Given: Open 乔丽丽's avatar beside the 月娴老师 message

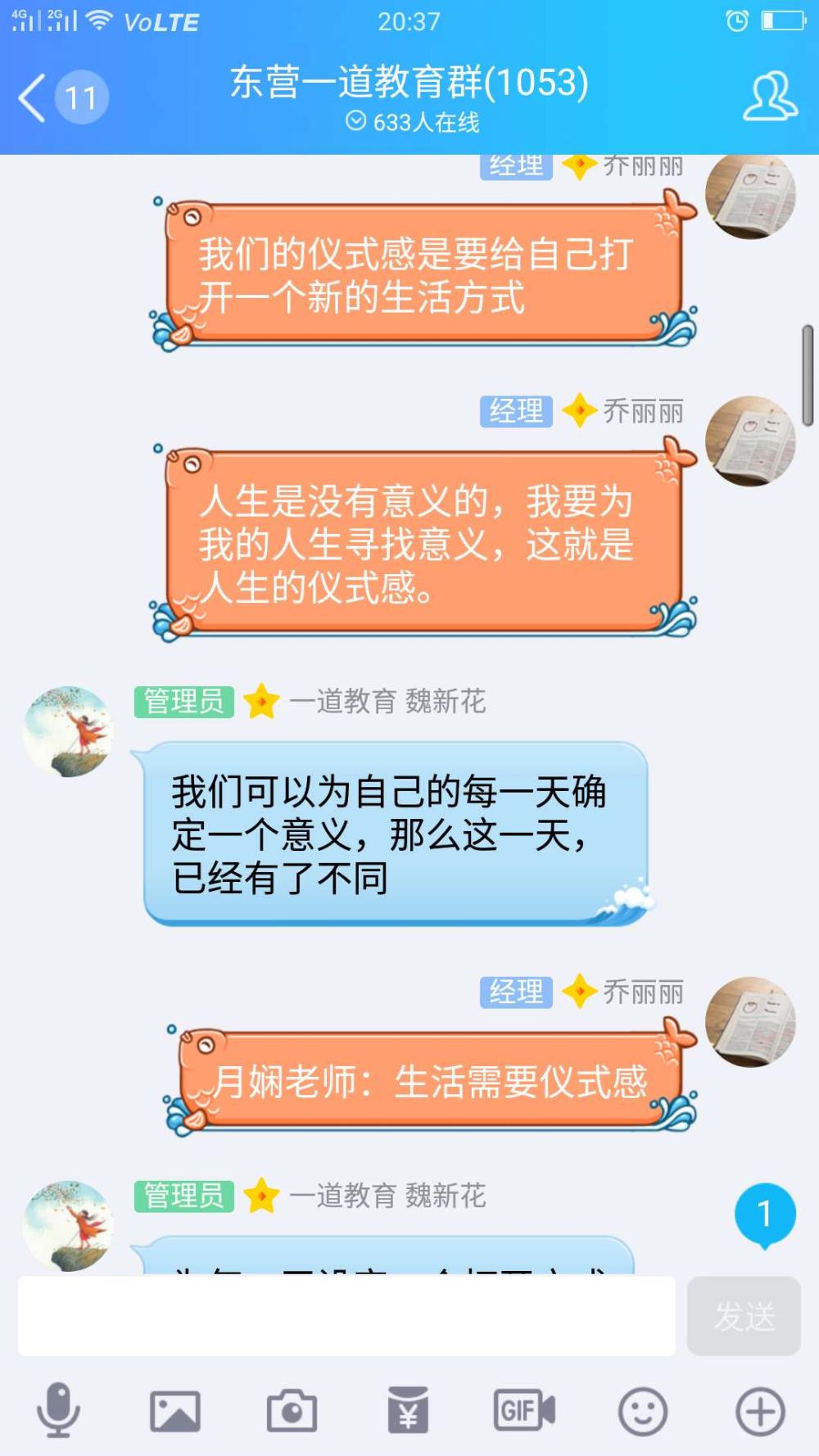Looking at the screenshot, I should coord(750,1021).
